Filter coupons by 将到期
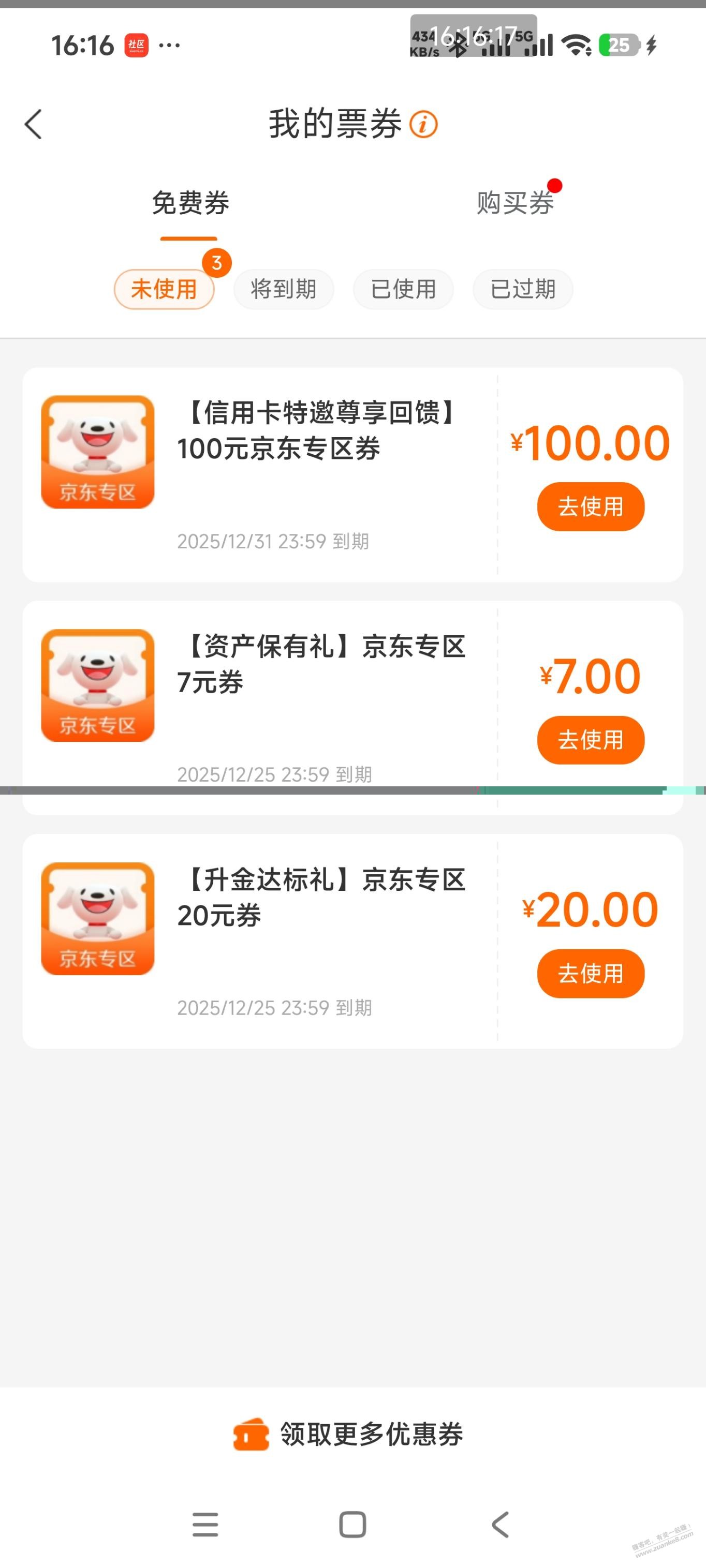 tap(283, 289)
